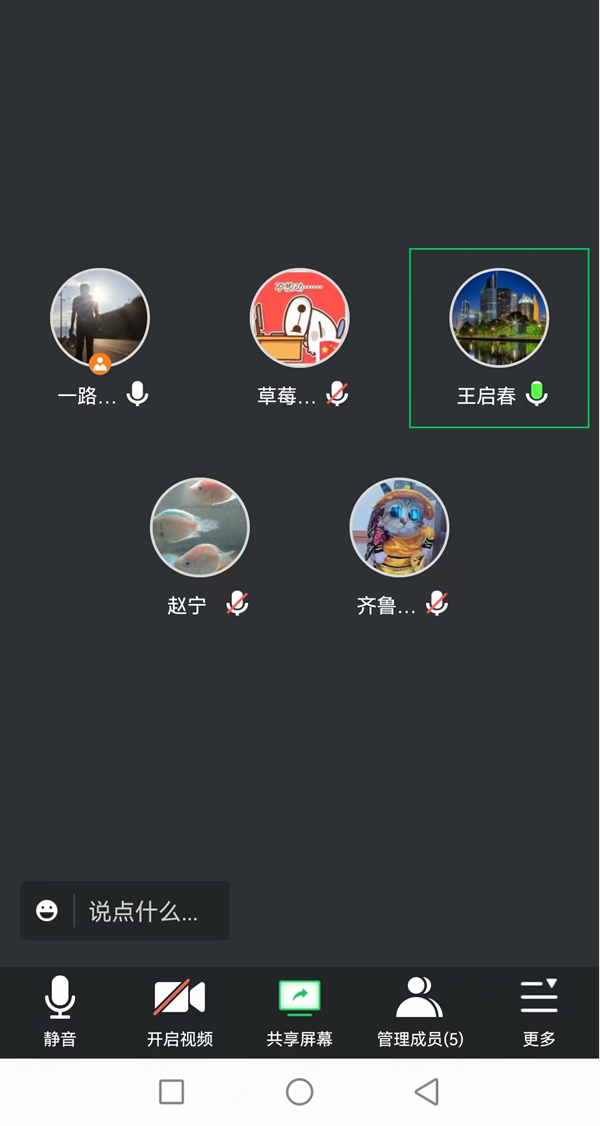
Task: Turn on camera with 开启视频
Action: 180,1010
